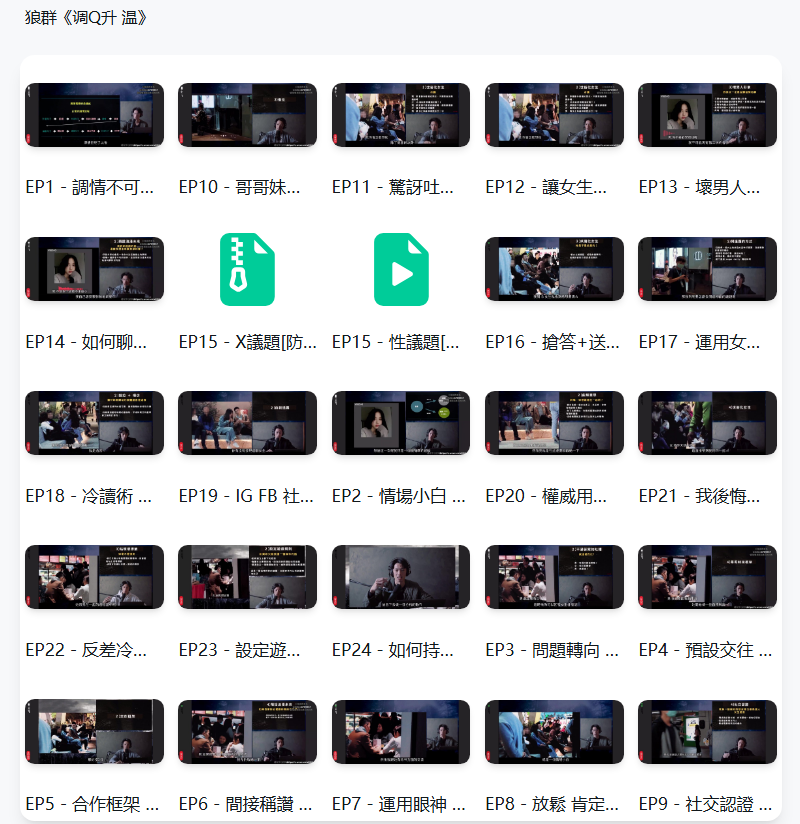Select the EP13 壞男人 video
Screen dimensions: 800x824
click(707, 115)
